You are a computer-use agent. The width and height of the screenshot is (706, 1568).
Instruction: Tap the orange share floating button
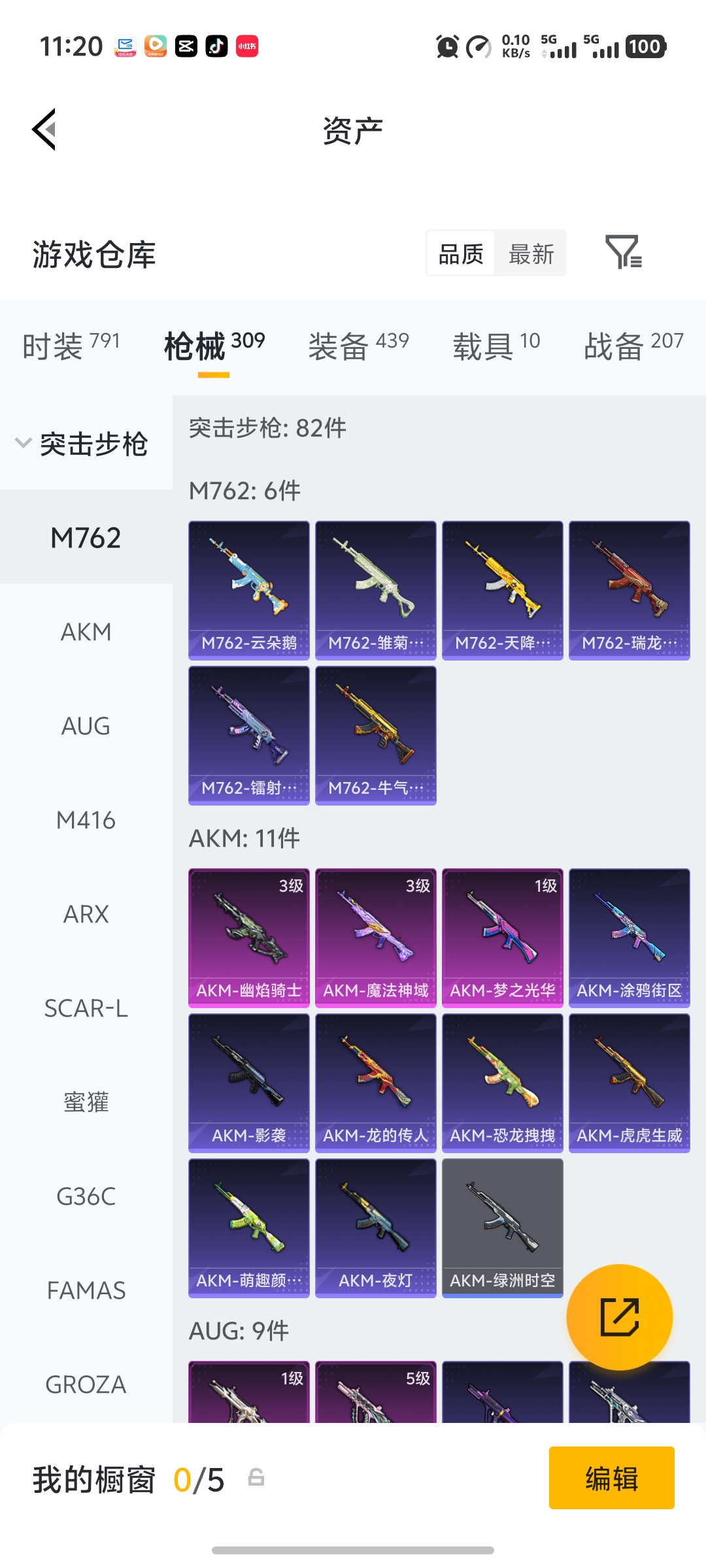tap(619, 1316)
